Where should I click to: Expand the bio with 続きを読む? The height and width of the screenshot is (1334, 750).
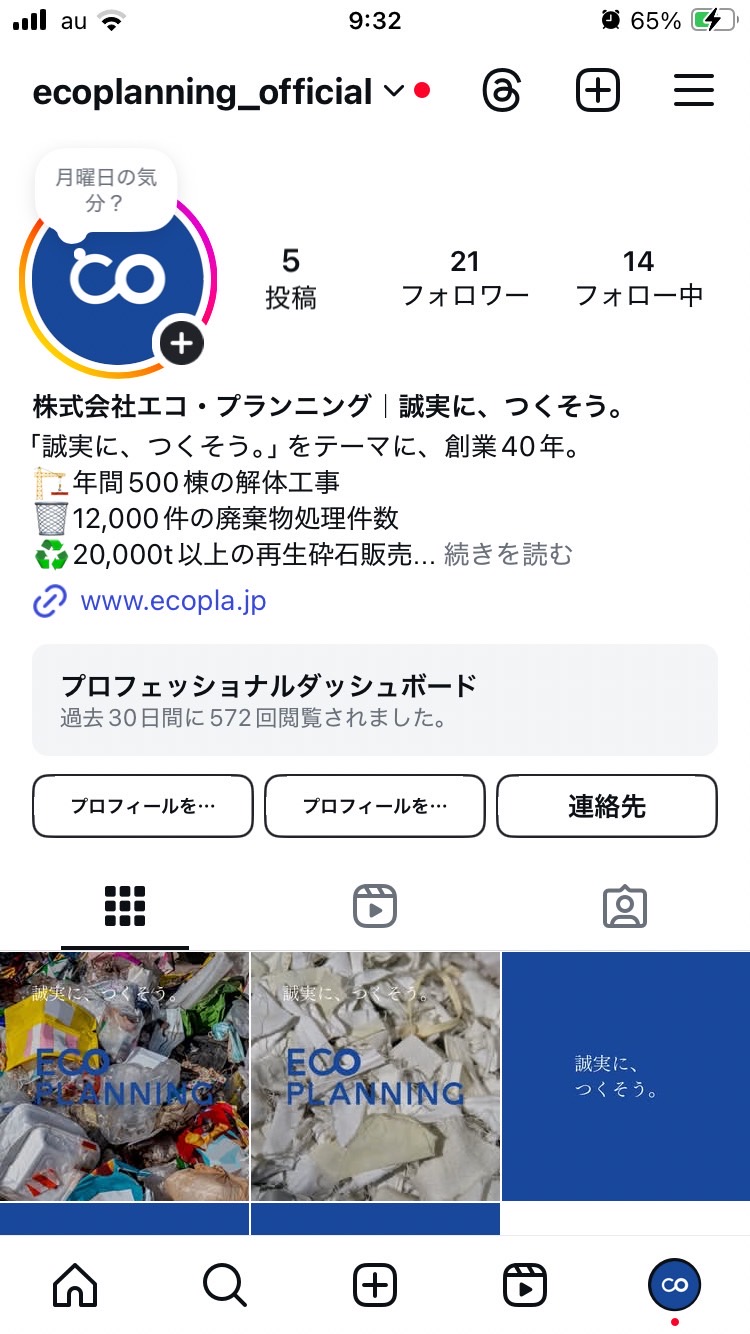pos(508,554)
